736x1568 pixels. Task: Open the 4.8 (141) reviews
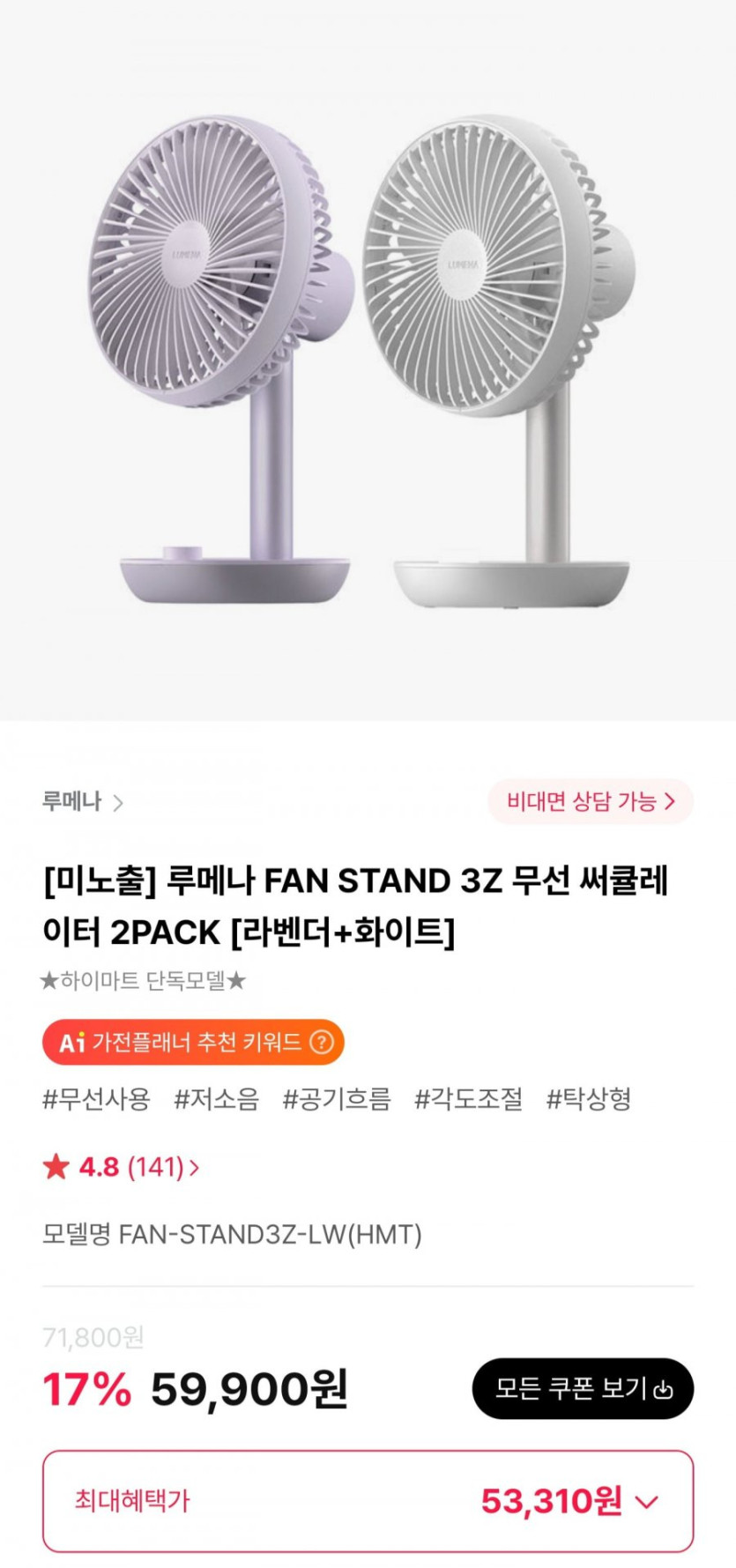click(x=121, y=1167)
